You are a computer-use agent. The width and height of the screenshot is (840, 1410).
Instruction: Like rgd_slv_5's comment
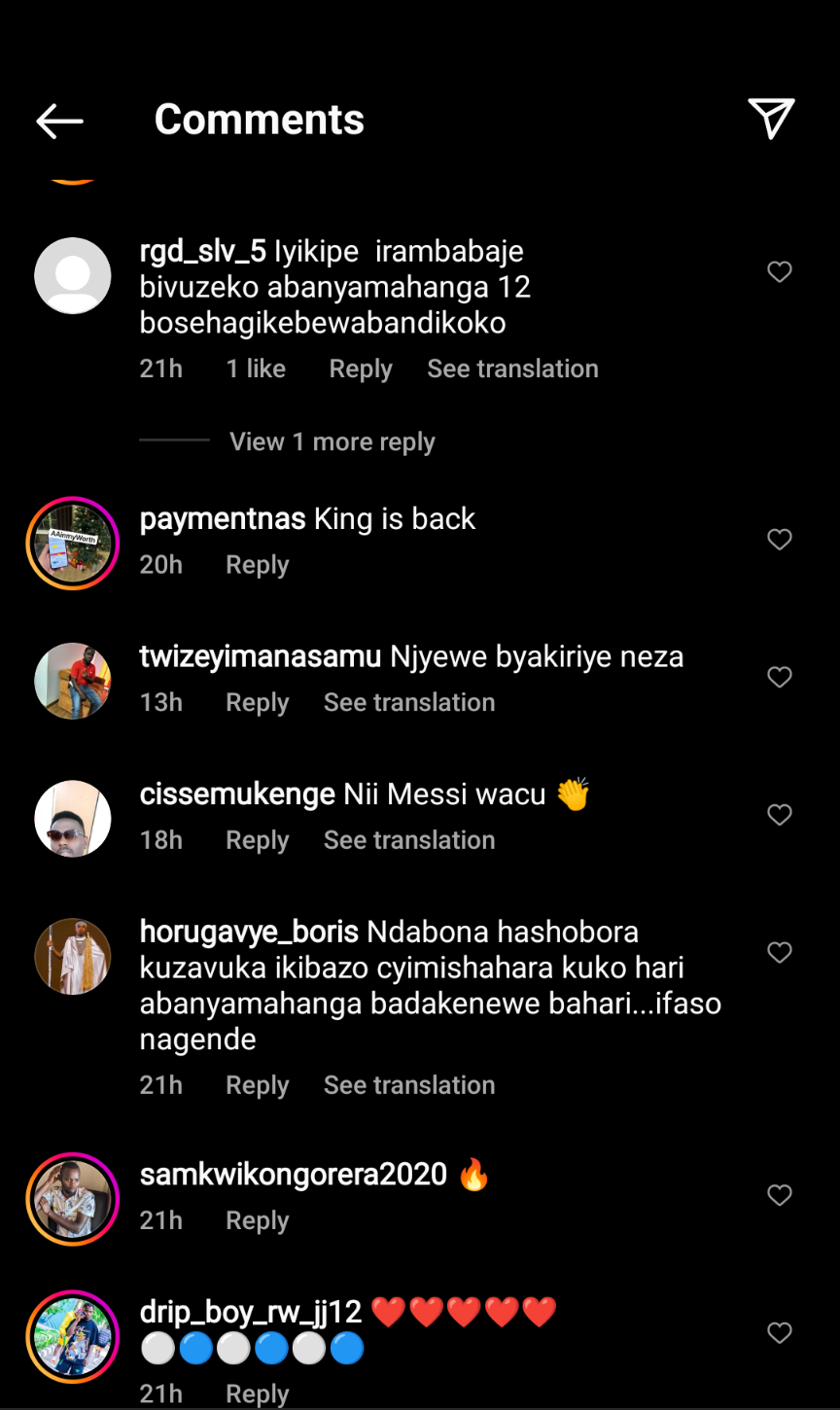click(779, 272)
